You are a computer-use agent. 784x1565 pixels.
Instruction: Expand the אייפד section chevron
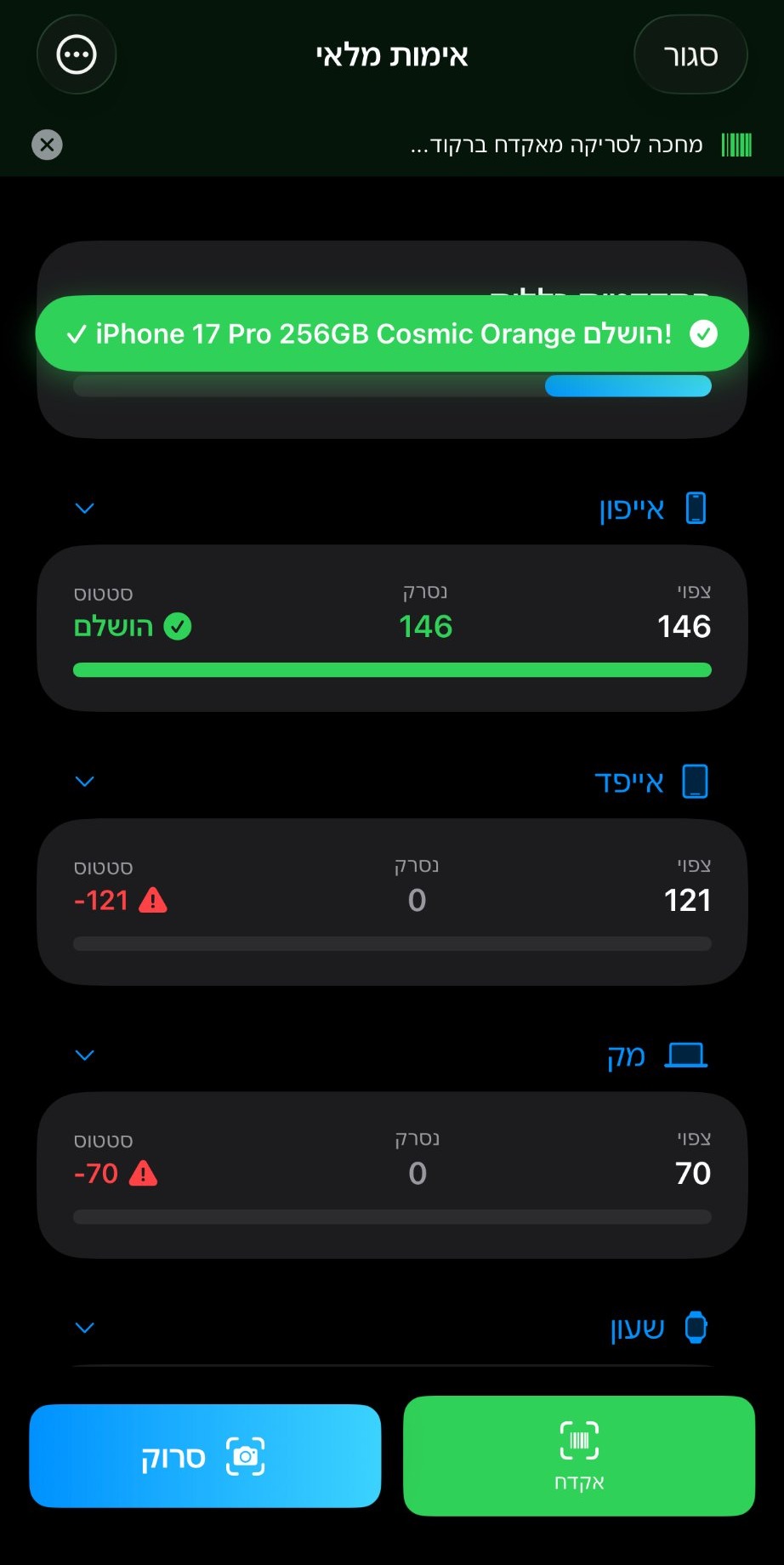pos(84,781)
